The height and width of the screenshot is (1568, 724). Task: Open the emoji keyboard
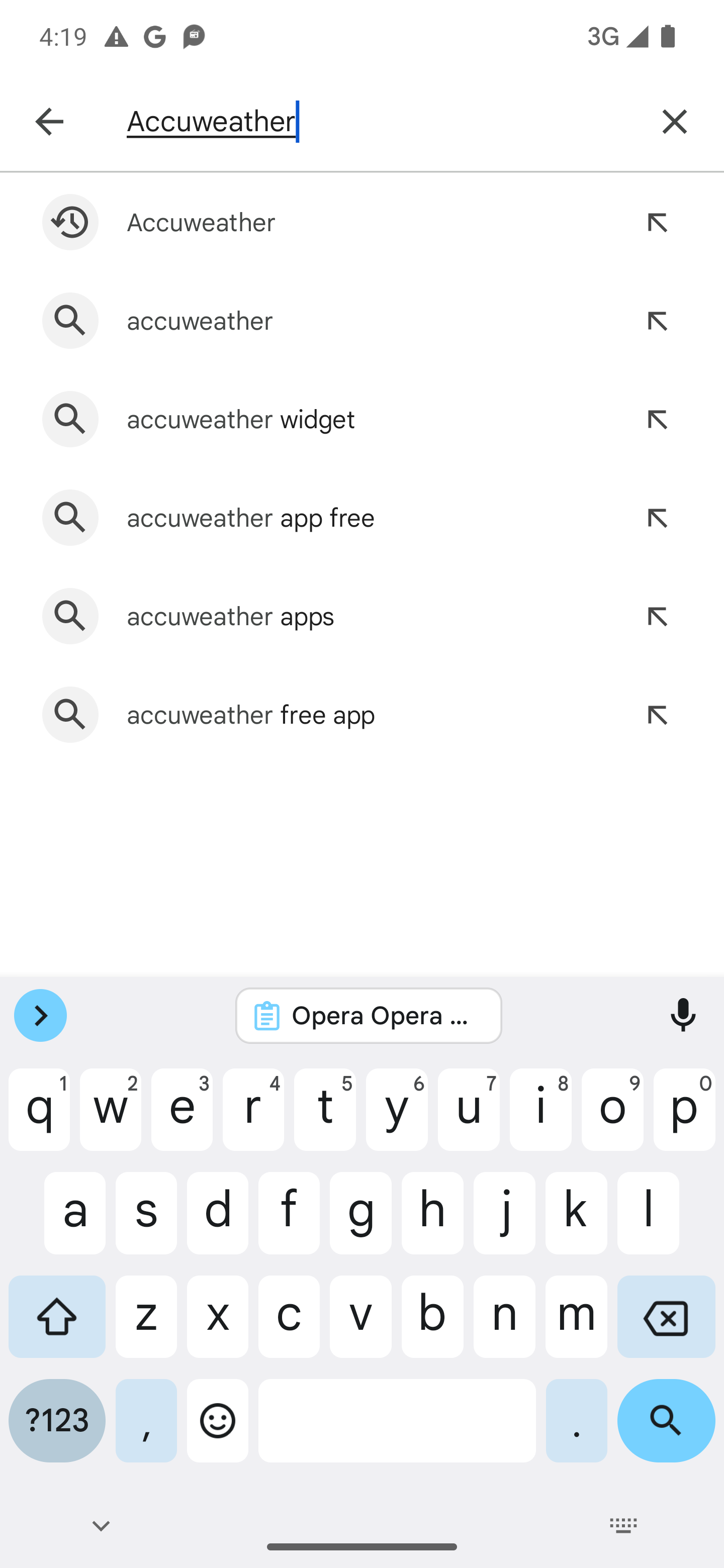click(x=217, y=1421)
